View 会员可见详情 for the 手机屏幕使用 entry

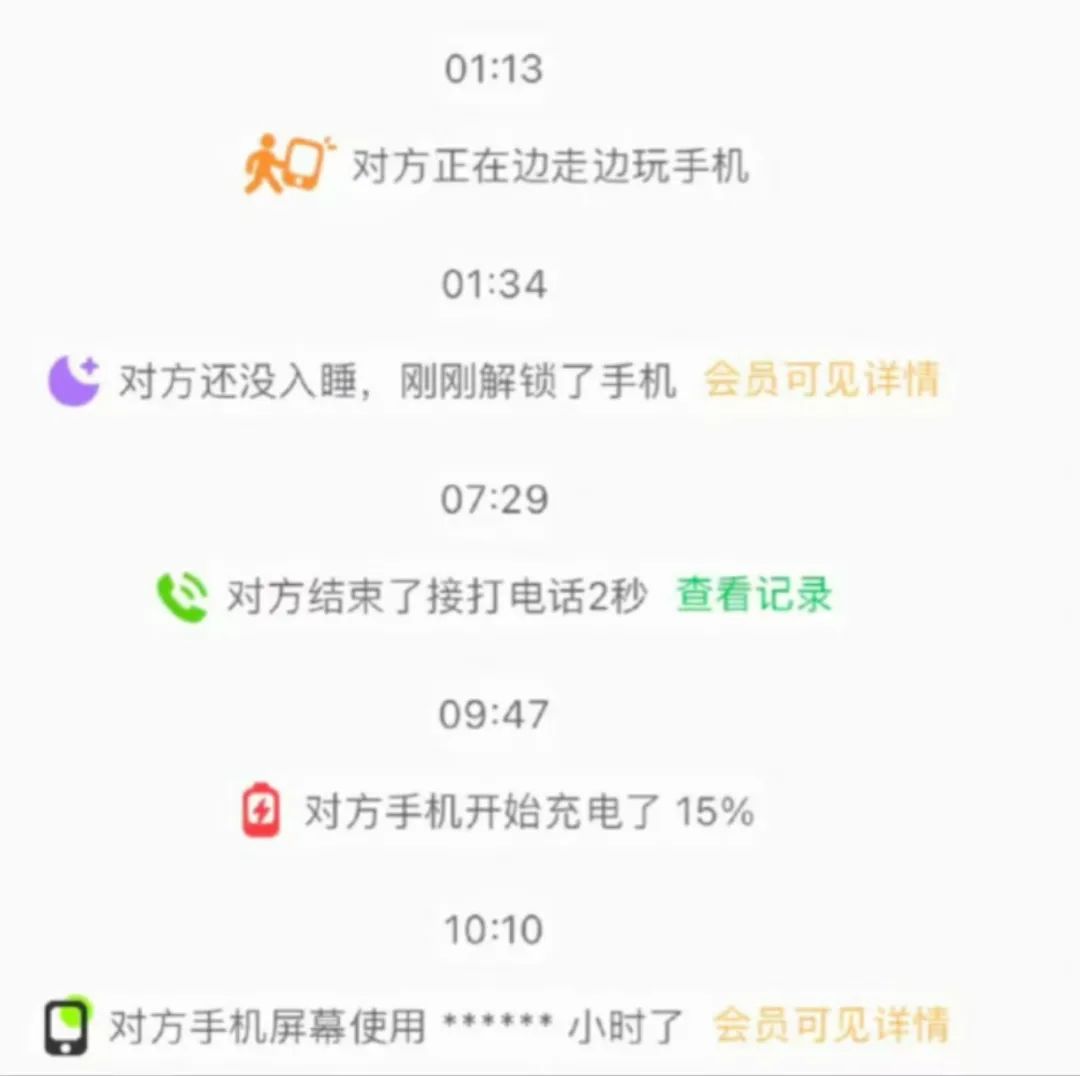(830, 1026)
